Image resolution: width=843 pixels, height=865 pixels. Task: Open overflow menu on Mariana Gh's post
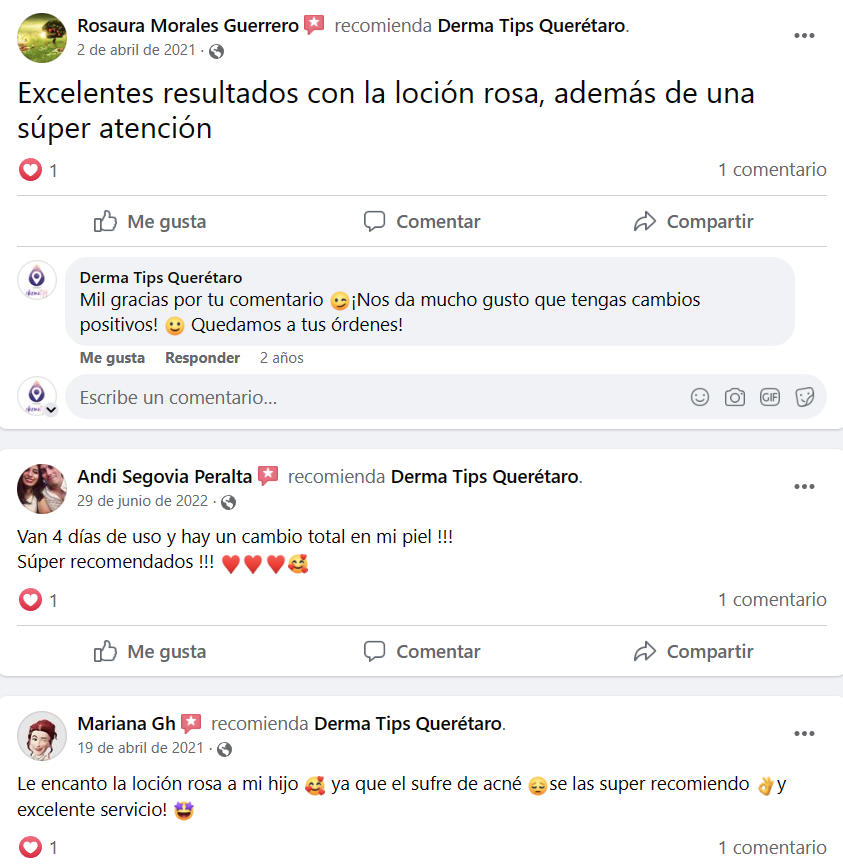pyautogui.click(x=804, y=733)
